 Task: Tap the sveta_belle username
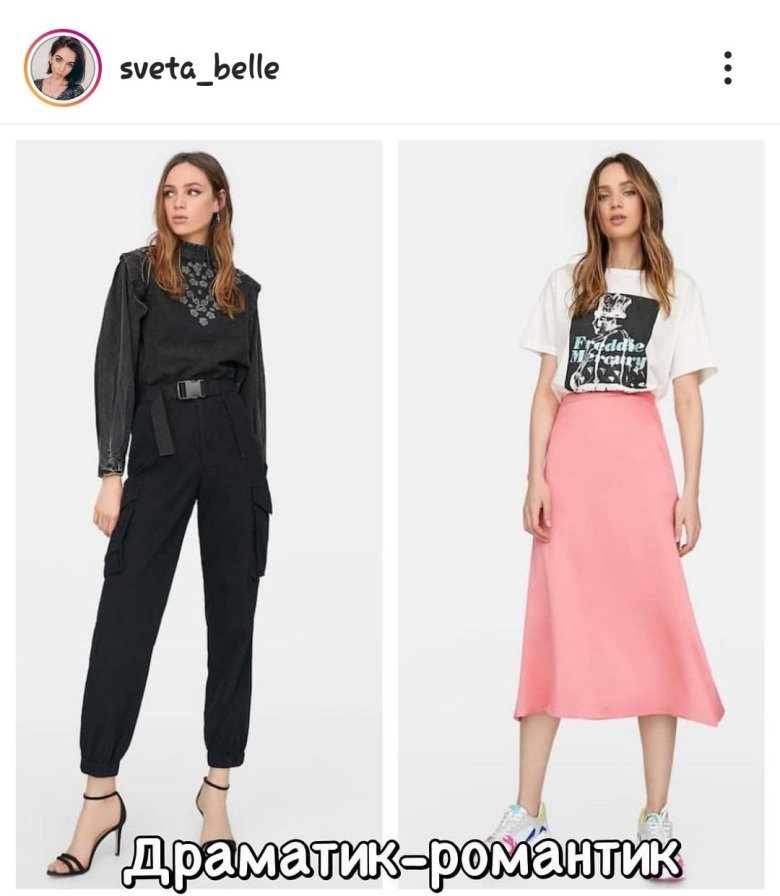point(199,68)
